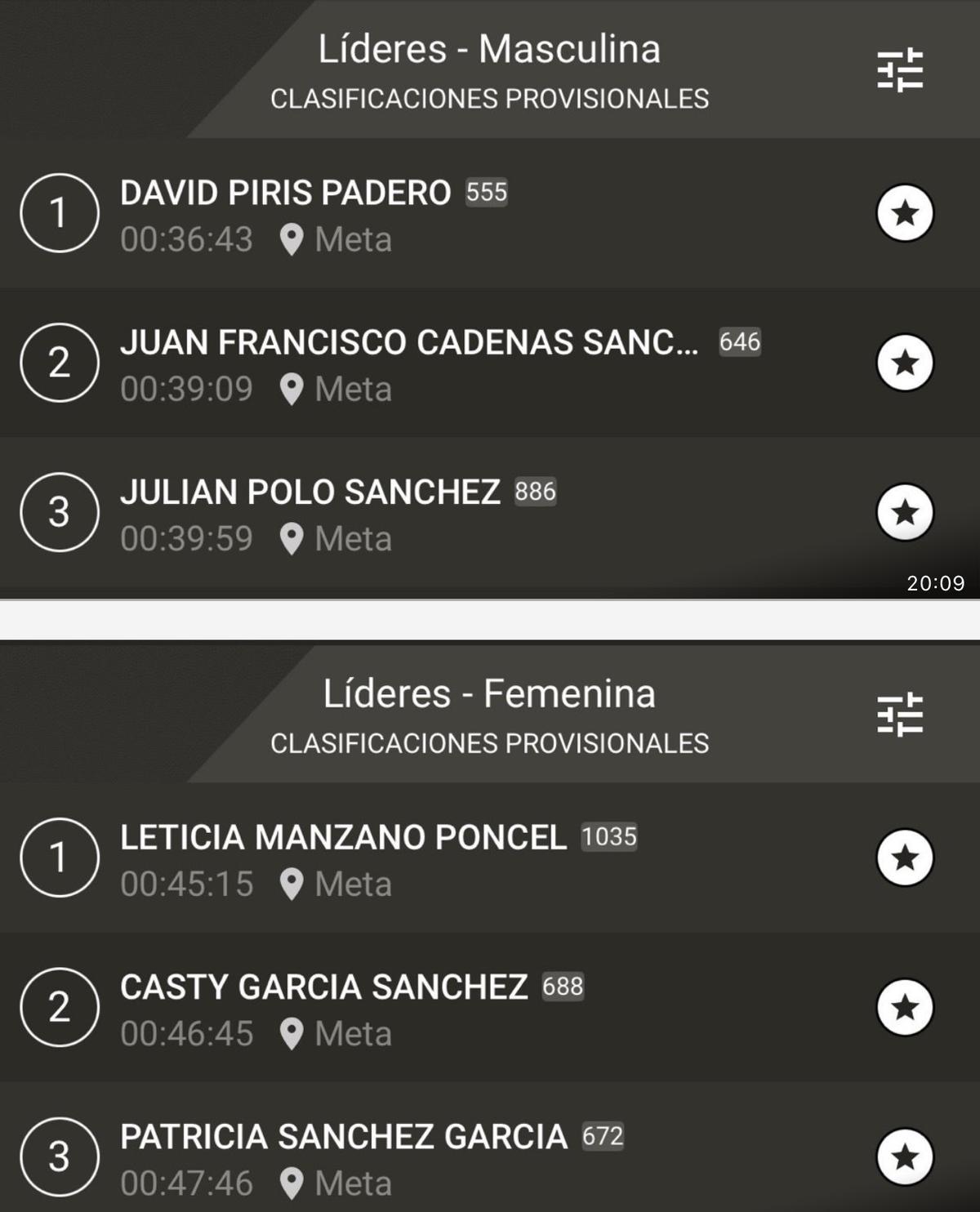Image resolution: width=980 pixels, height=1212 pixels.
Task: Select the time 00:47:46 of Patricia Sanchez
Action: pos(186,1183)
